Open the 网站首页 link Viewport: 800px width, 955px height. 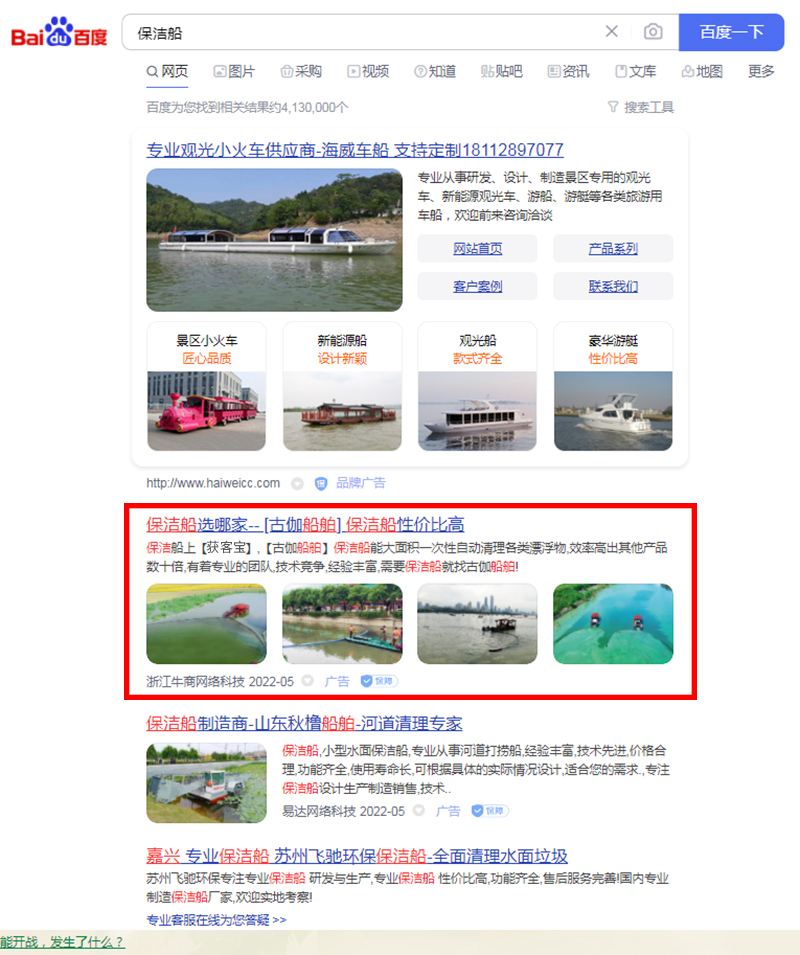[x=477, y=249]
